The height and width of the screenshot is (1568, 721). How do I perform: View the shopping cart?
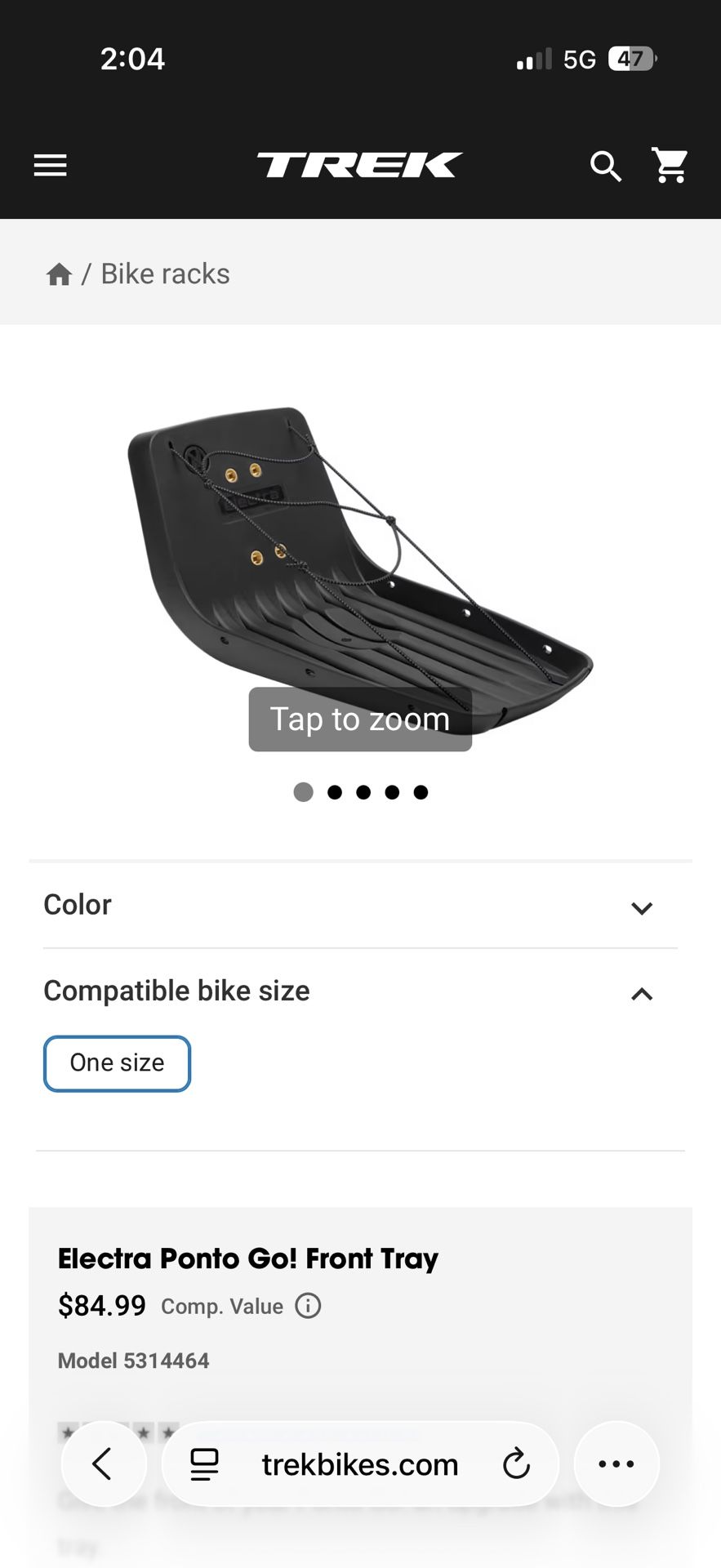pos(670,166)
